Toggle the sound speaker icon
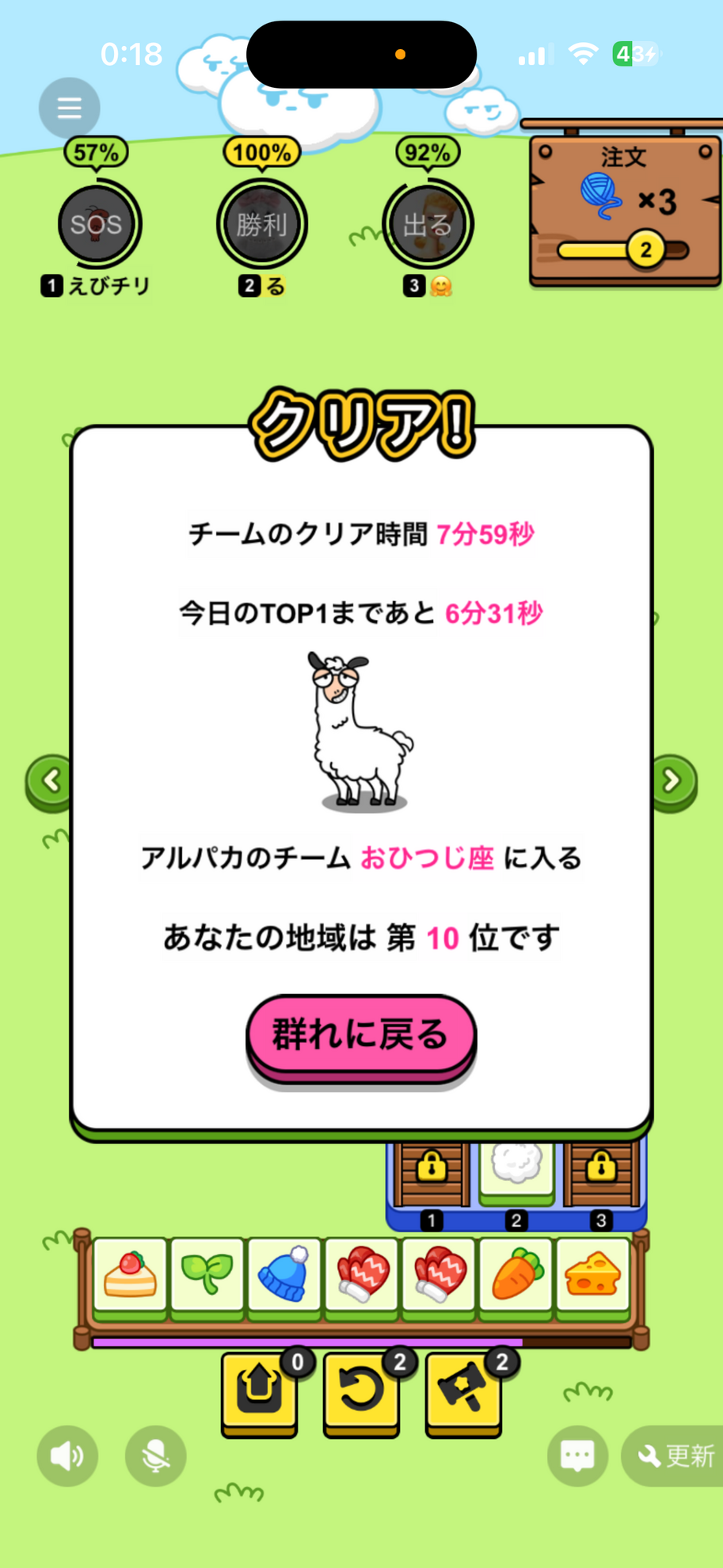This screenshot has width=723, height=1568. tap(67, 1456)
